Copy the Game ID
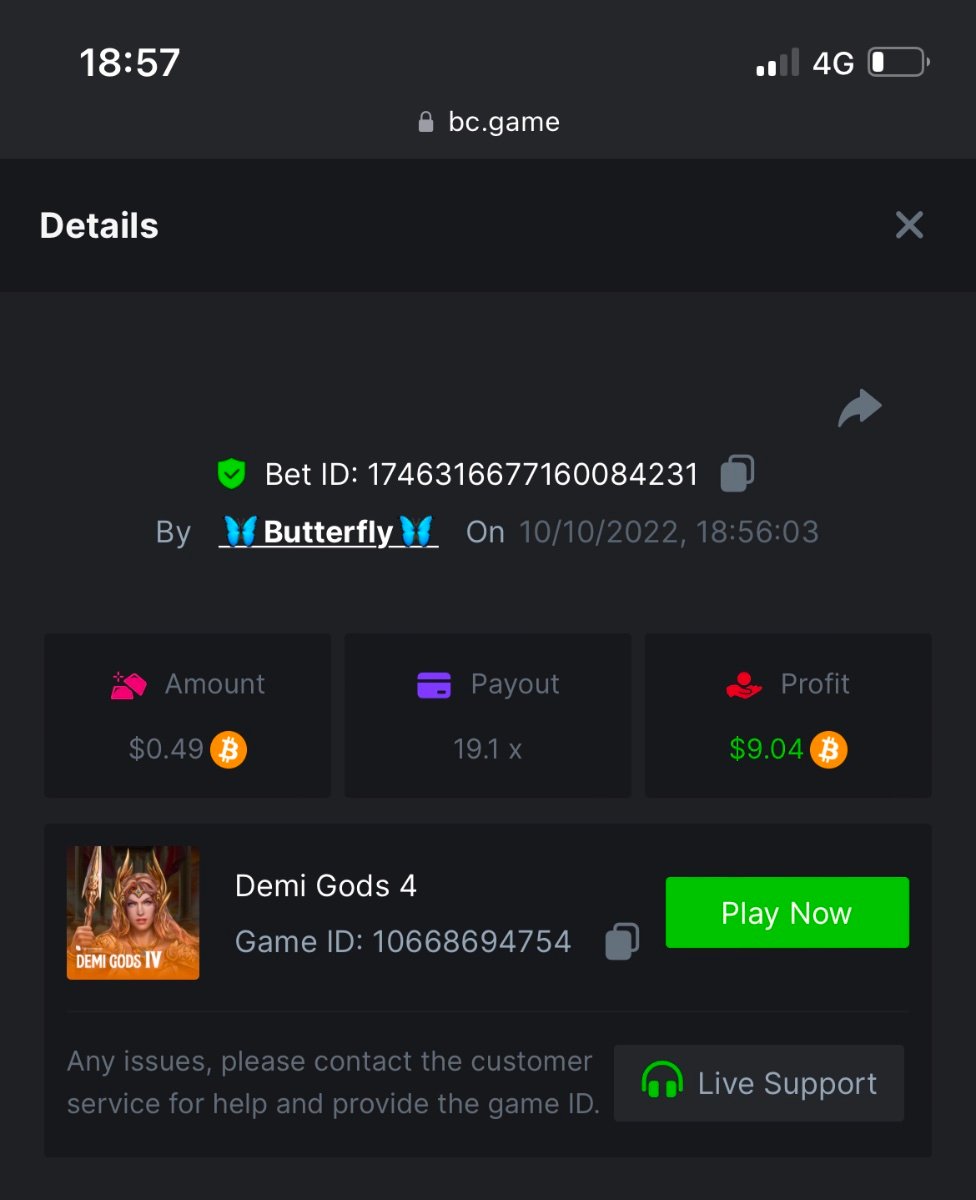The height and width of the screenshot is (1200, 976). (622, 942)
